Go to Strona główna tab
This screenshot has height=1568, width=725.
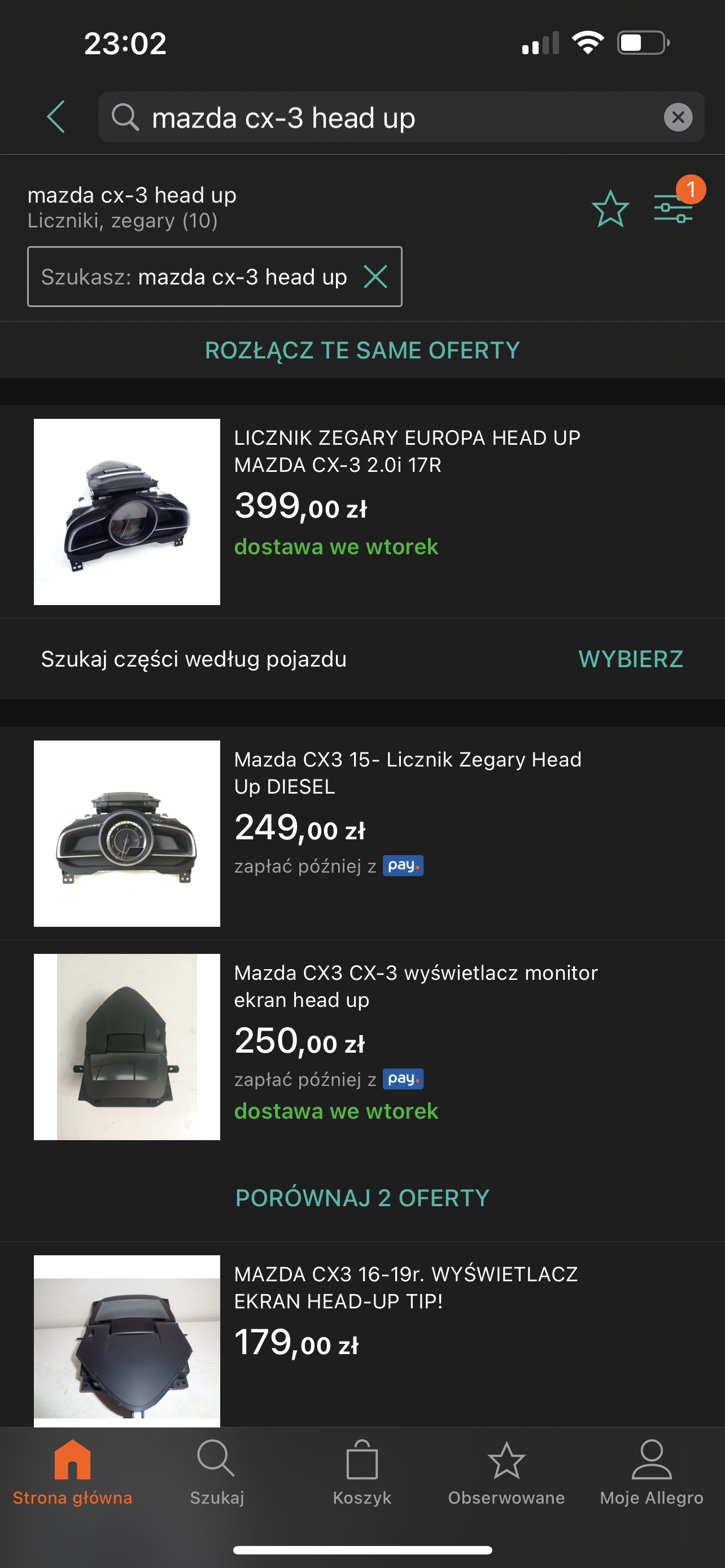click(72, 1472)
